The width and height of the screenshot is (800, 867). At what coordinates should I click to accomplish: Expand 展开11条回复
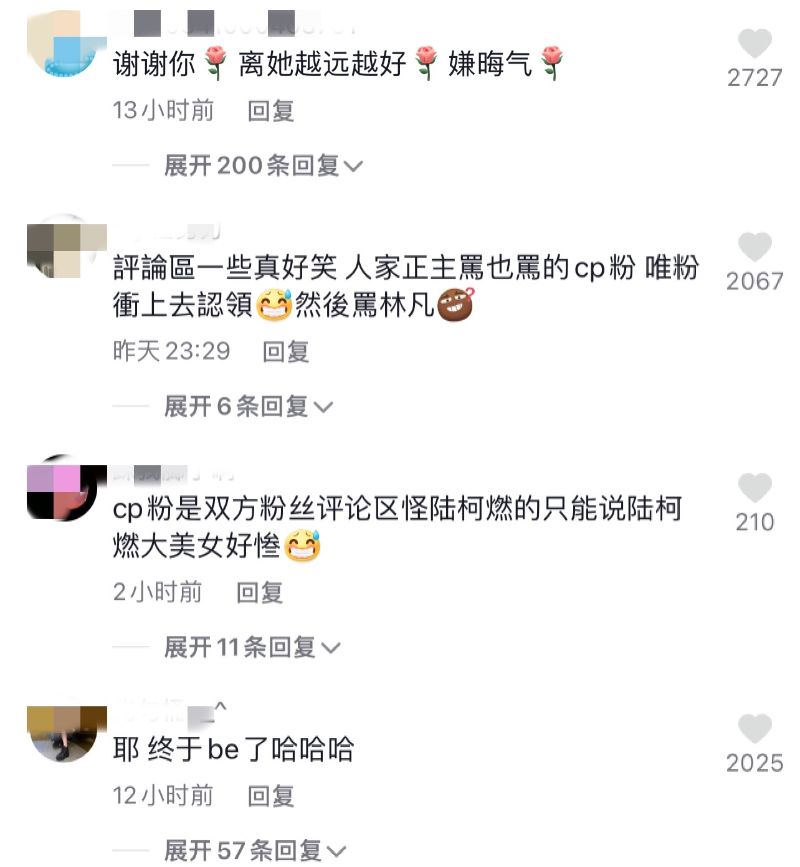pos(252,648)
